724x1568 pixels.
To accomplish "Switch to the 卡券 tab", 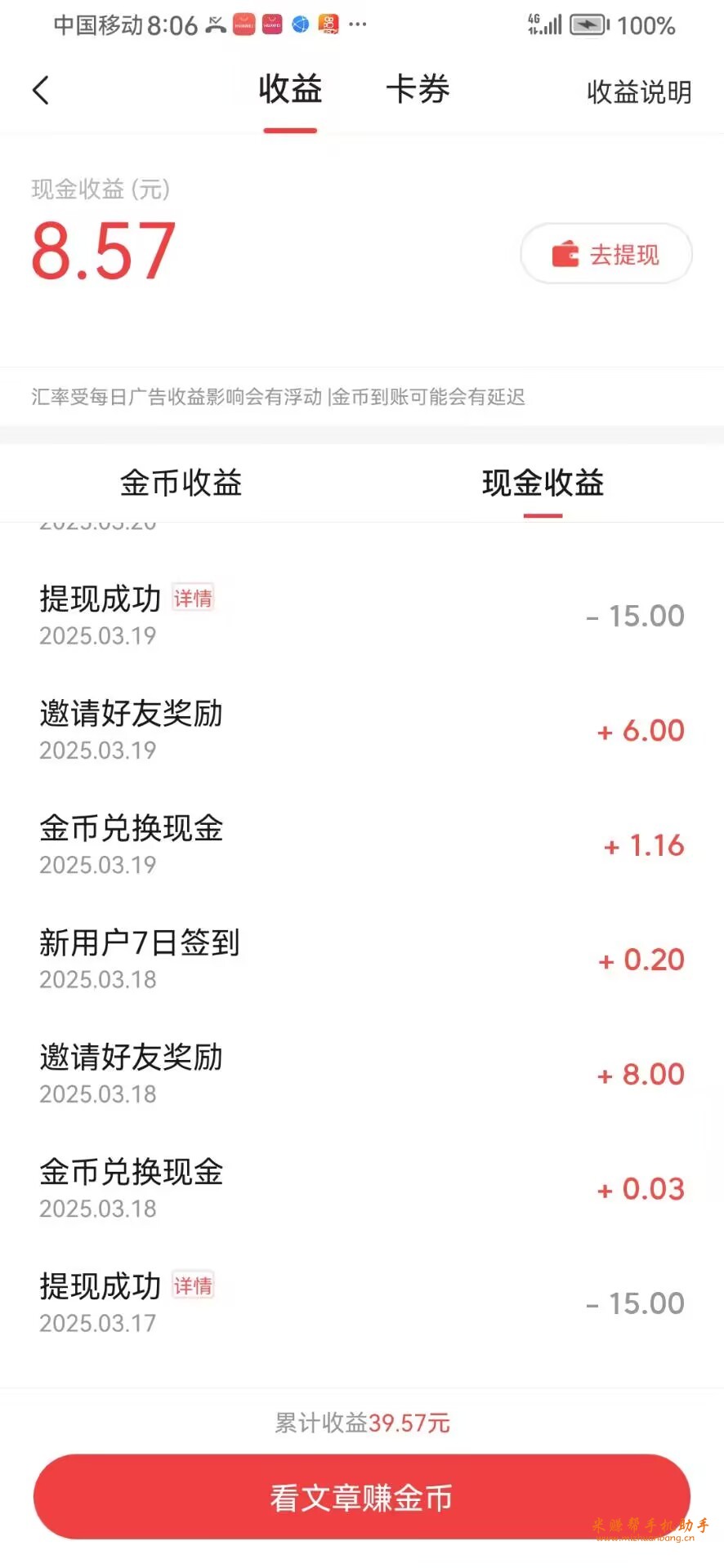I will click(x=418, y=90).
